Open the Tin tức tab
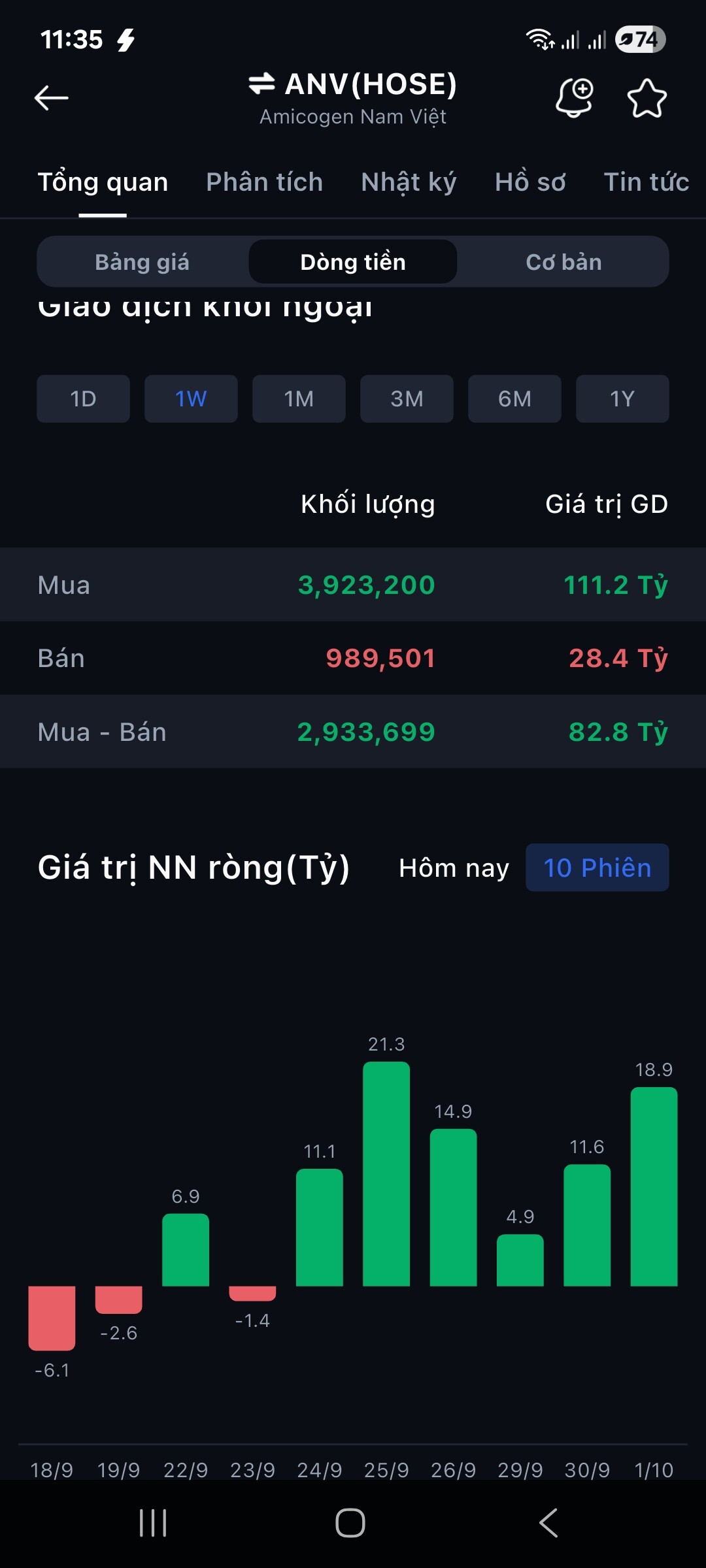 pos(646,182)
